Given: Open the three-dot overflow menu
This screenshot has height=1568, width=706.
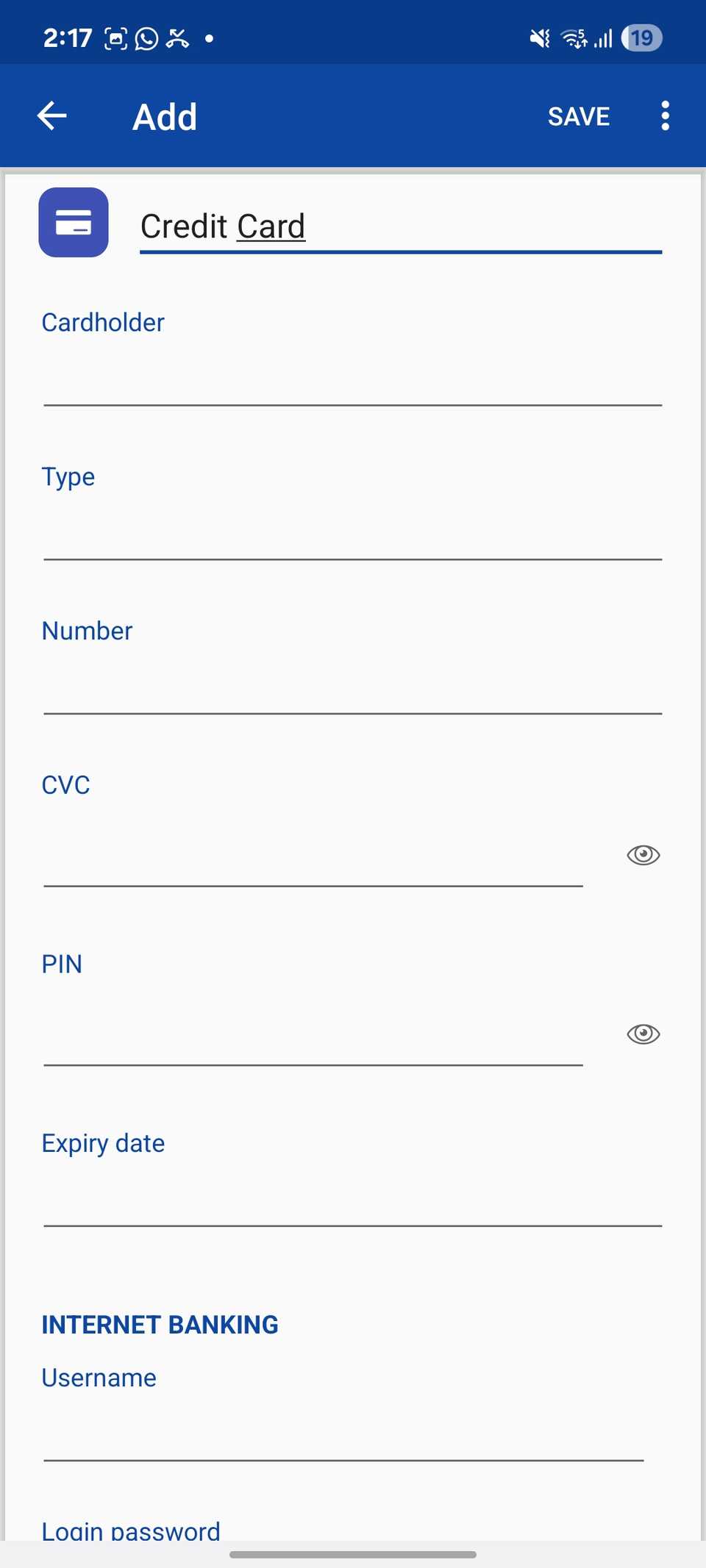Looking at the screenshot, I should 664,115.
